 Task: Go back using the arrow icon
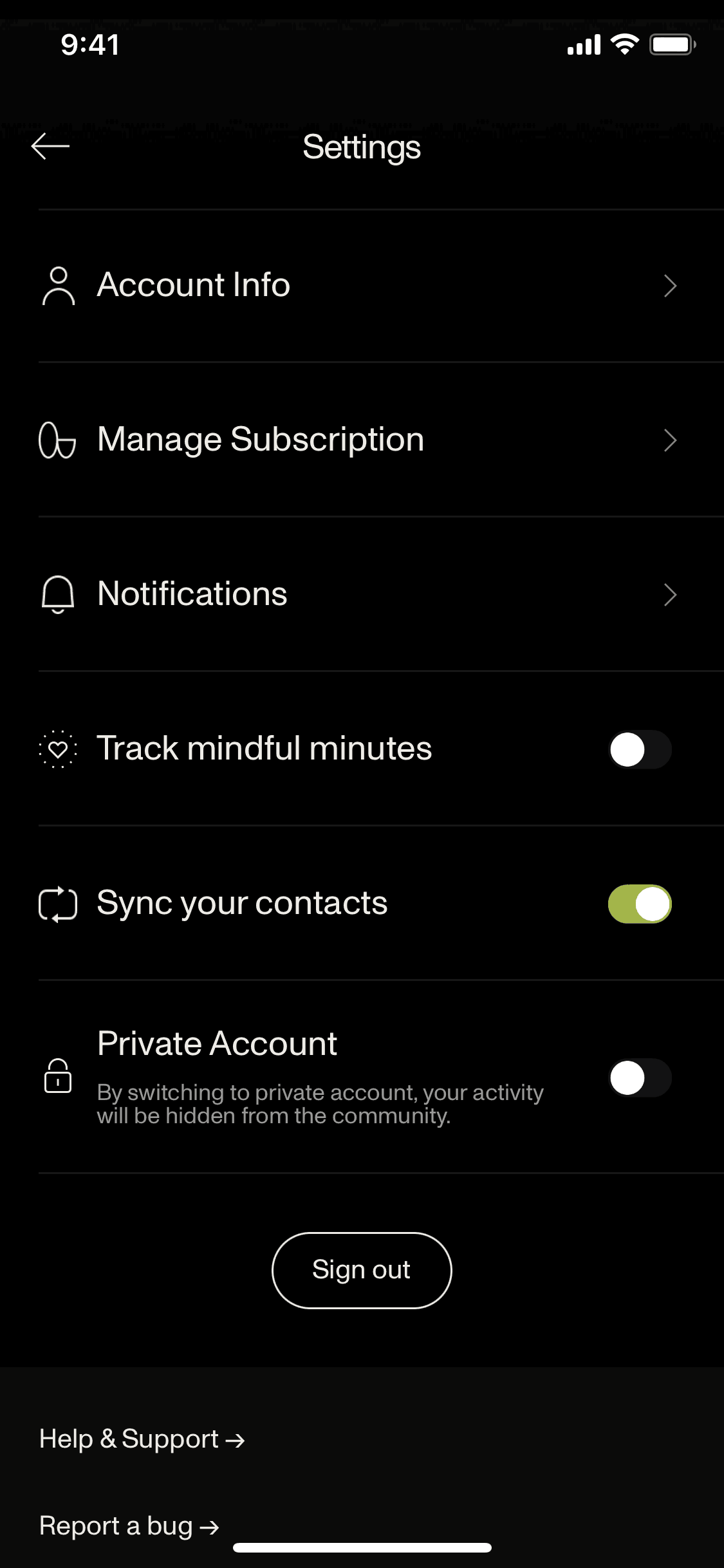[50, 147]
